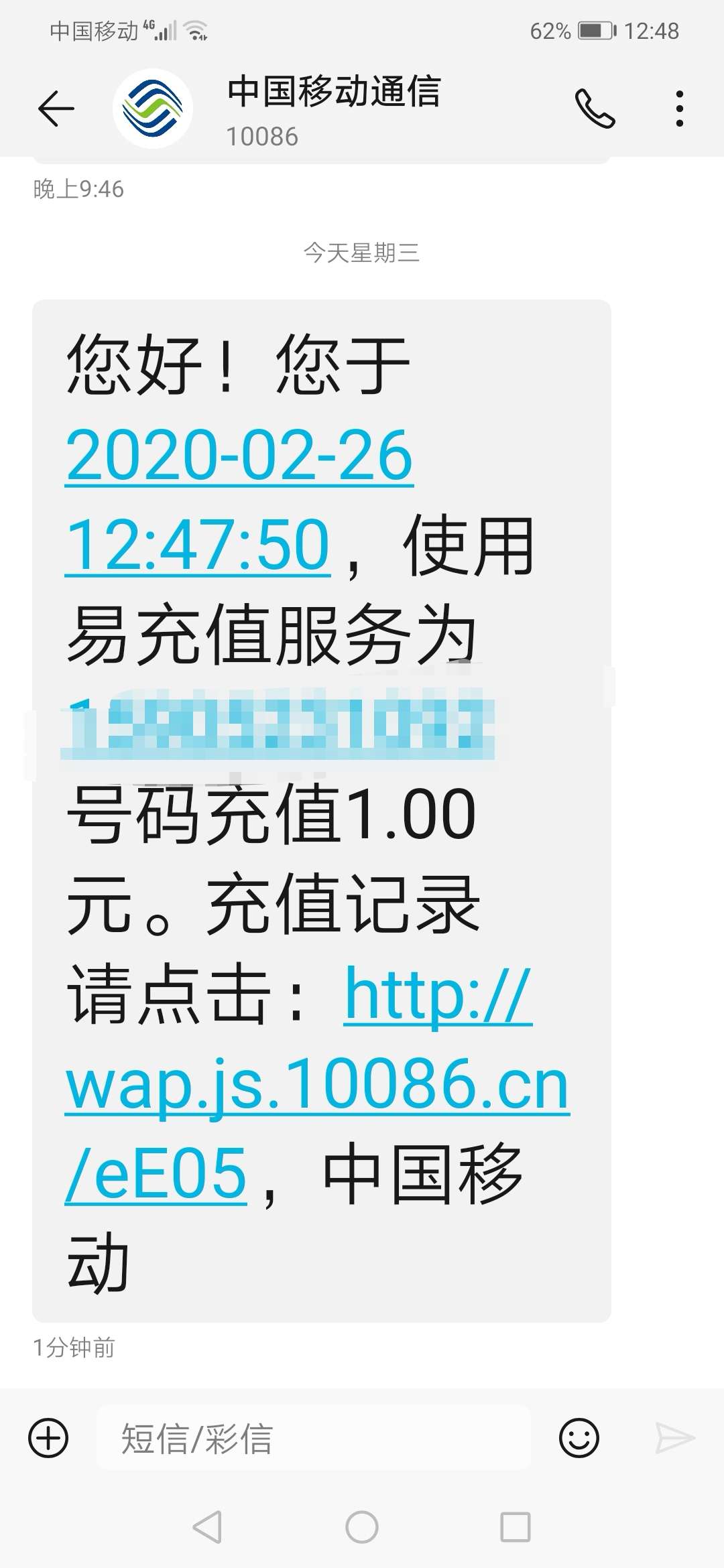Focus the 短信/彩信 message field
724x1568 pixels.
click(x=314, y=1438)
